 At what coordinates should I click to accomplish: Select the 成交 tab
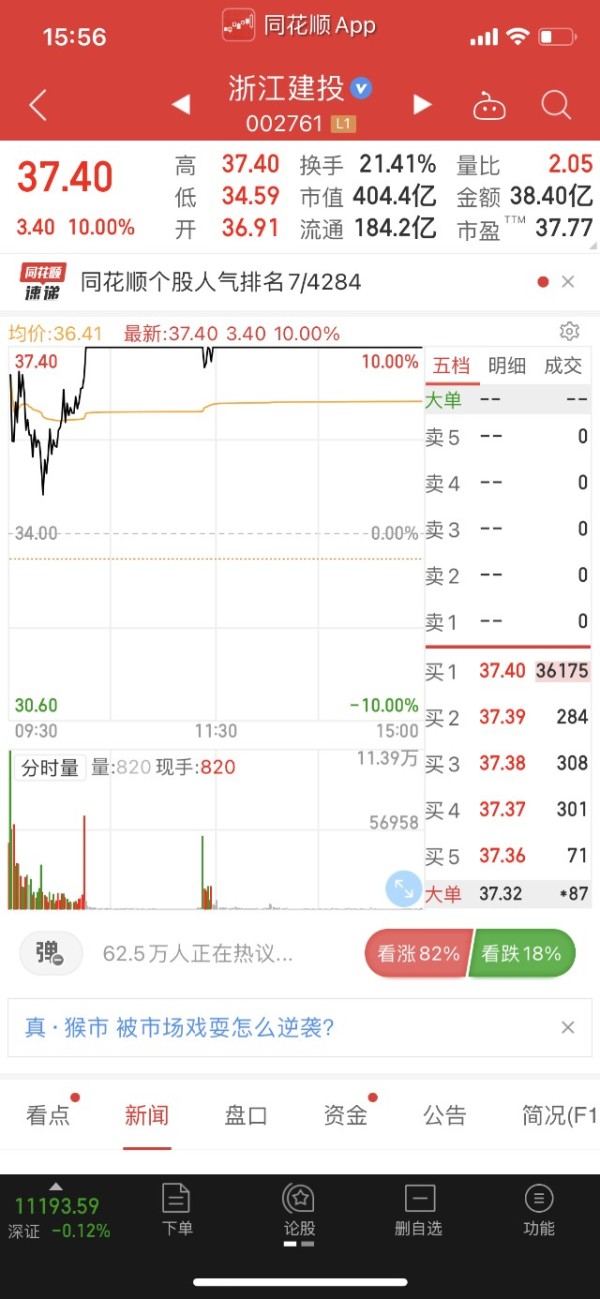[x=563, y=365]
